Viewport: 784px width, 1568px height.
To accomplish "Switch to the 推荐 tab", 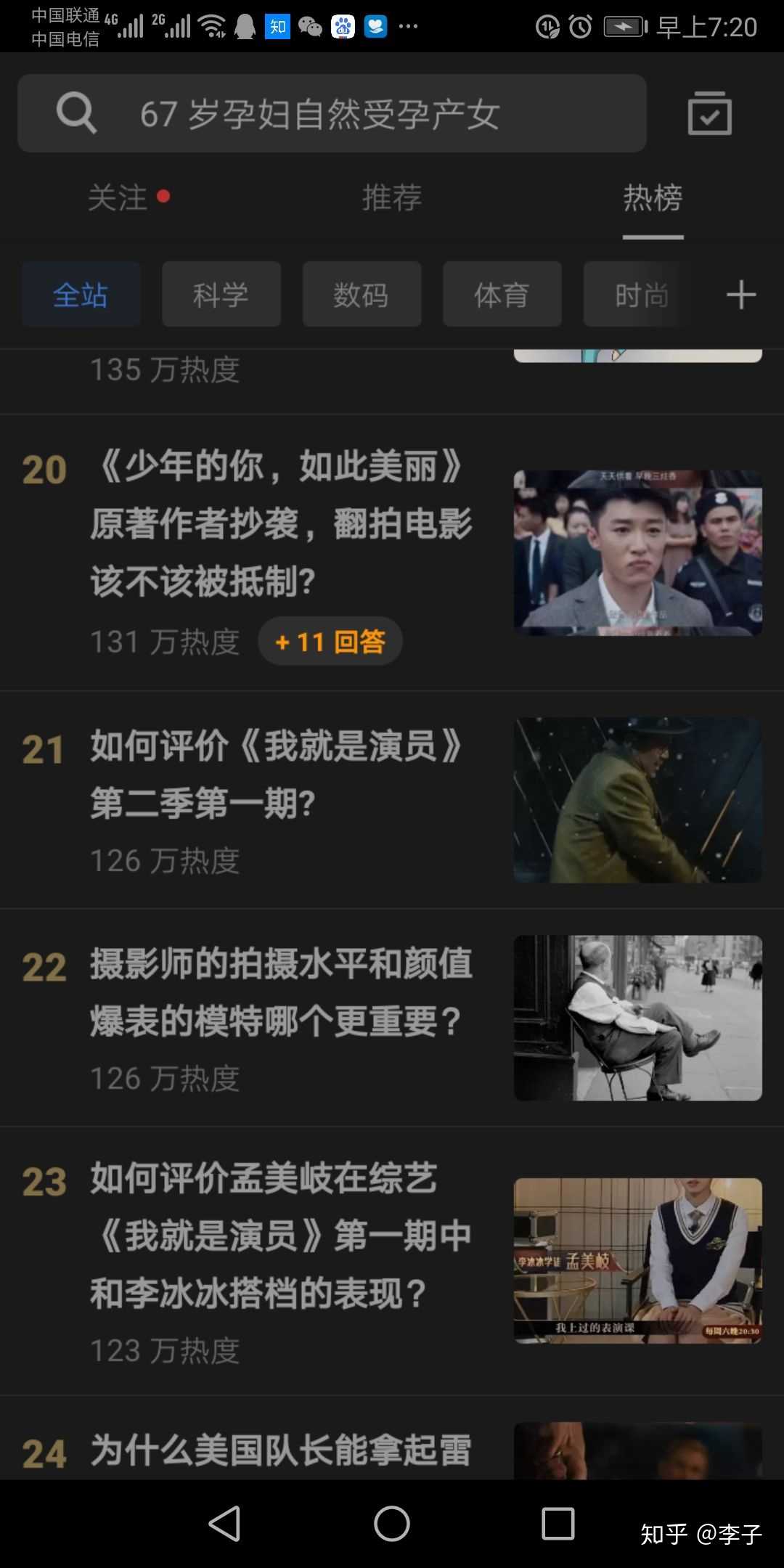I will tap(392, 197).
